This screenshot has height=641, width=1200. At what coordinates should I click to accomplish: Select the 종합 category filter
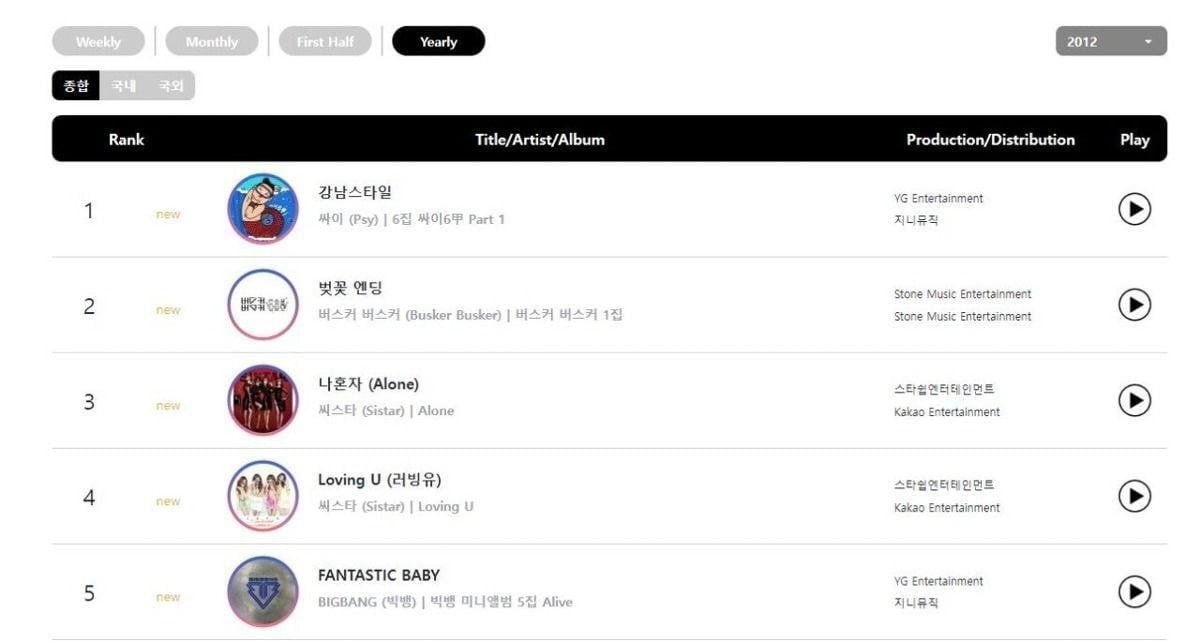point(76,86)
